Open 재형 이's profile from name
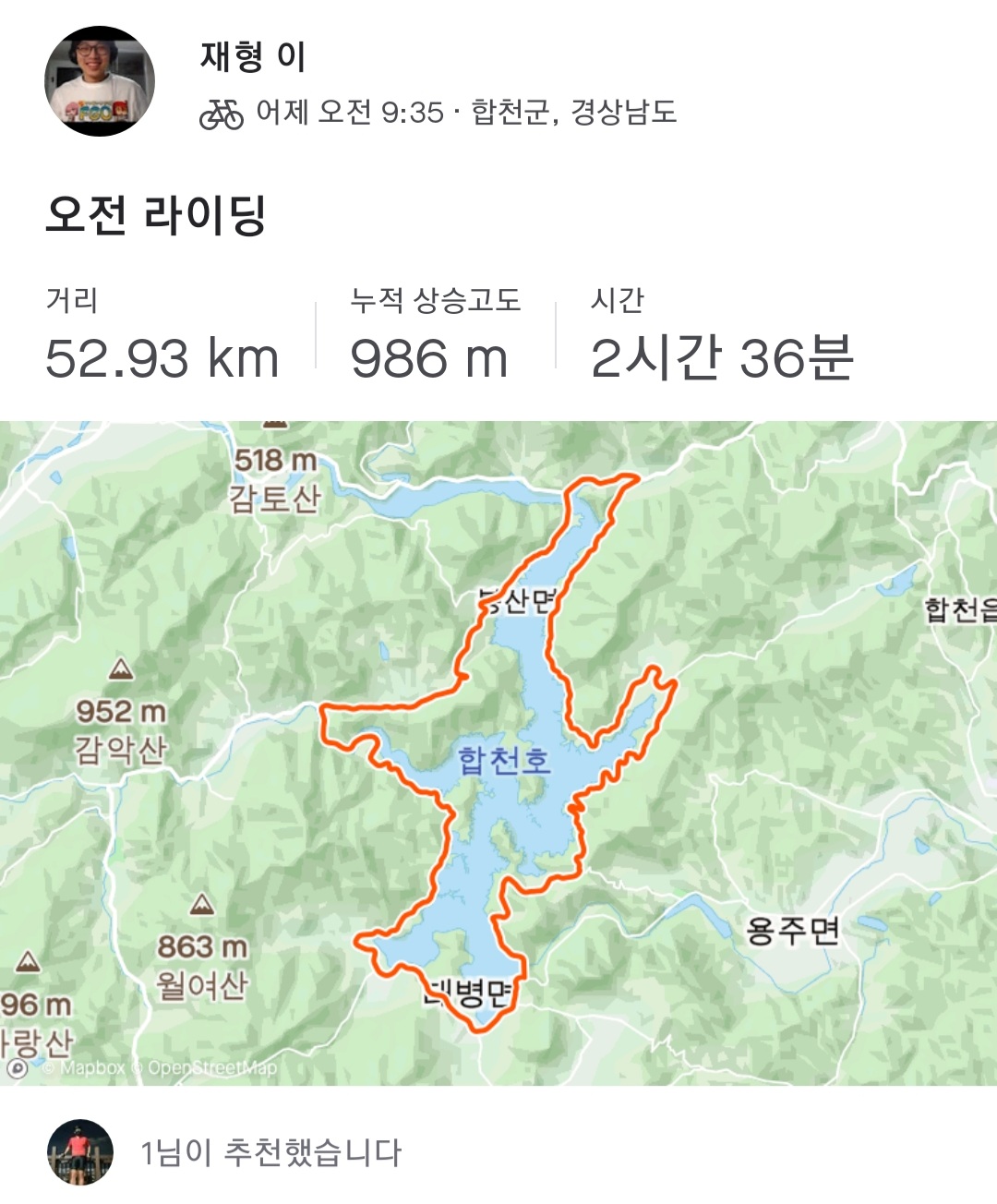 [x=253, y=57]
